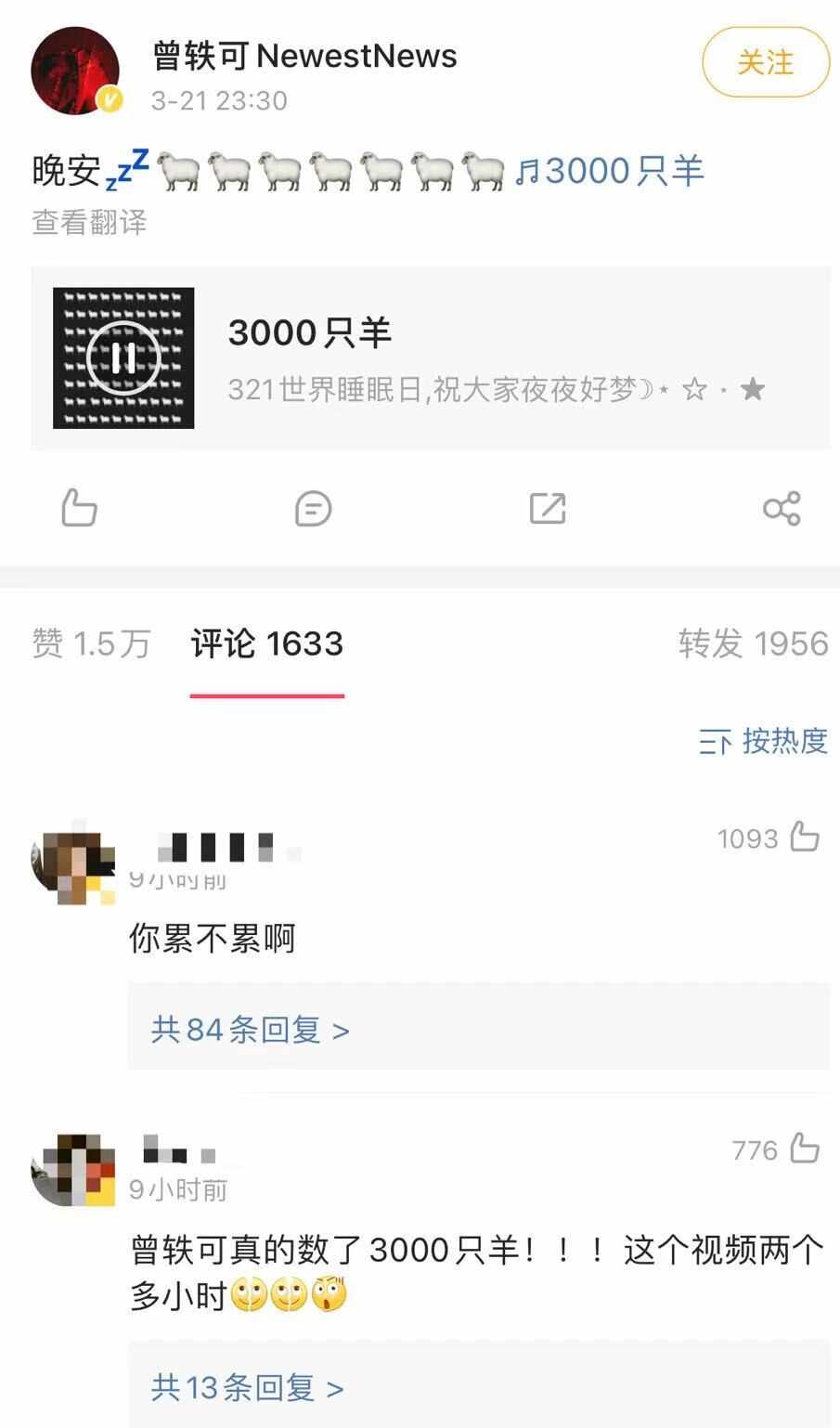Open the comment icon under the post
The image size is (840, 1428).
click(x=313, y=508)
